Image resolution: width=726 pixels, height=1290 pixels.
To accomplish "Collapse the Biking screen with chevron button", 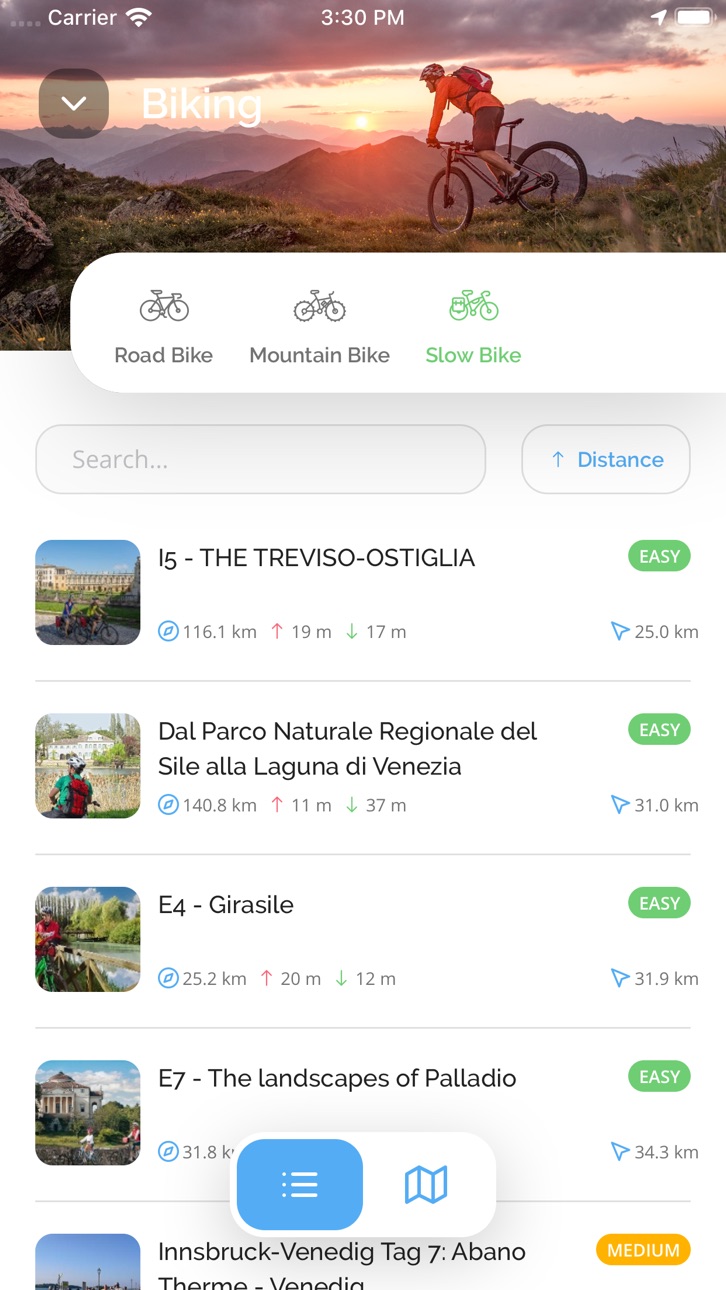I will (74, 103).
